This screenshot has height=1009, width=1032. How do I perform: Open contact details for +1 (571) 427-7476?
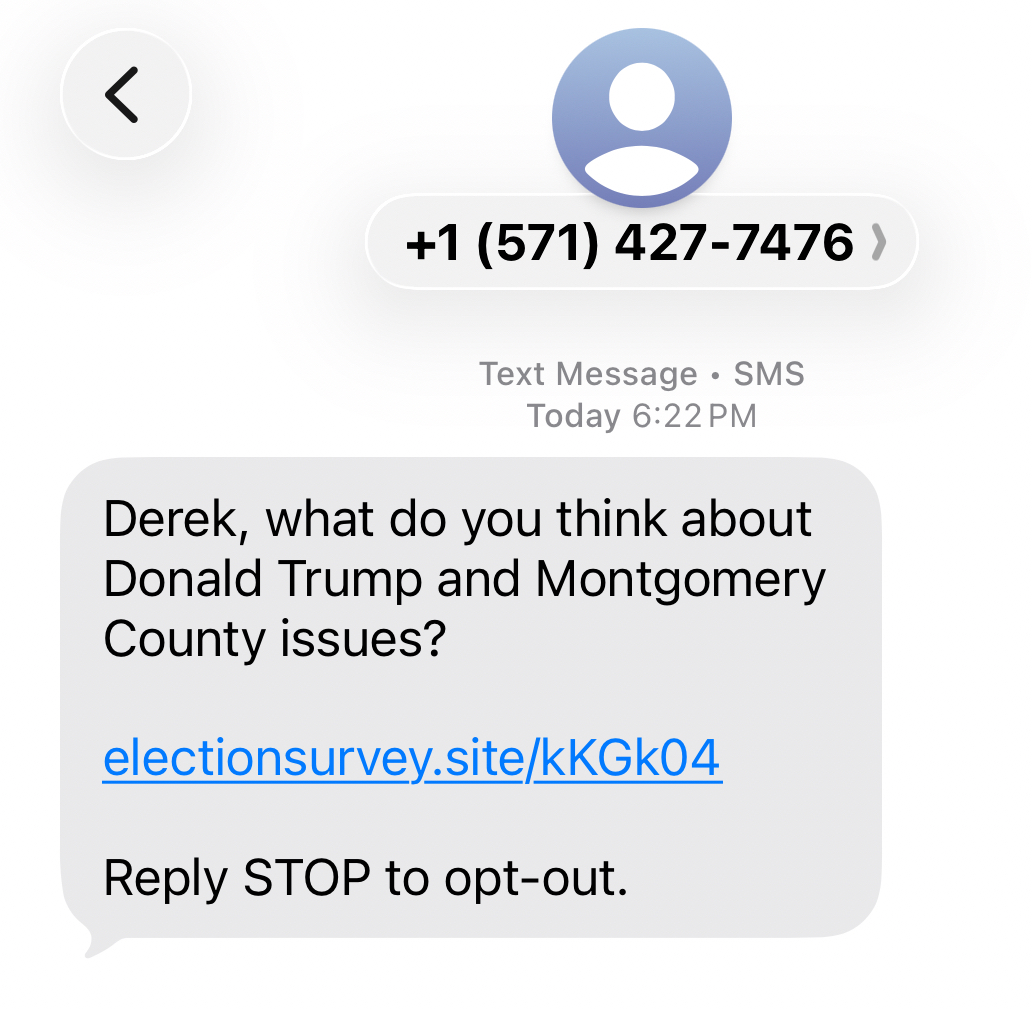click(x=642, y=243)
